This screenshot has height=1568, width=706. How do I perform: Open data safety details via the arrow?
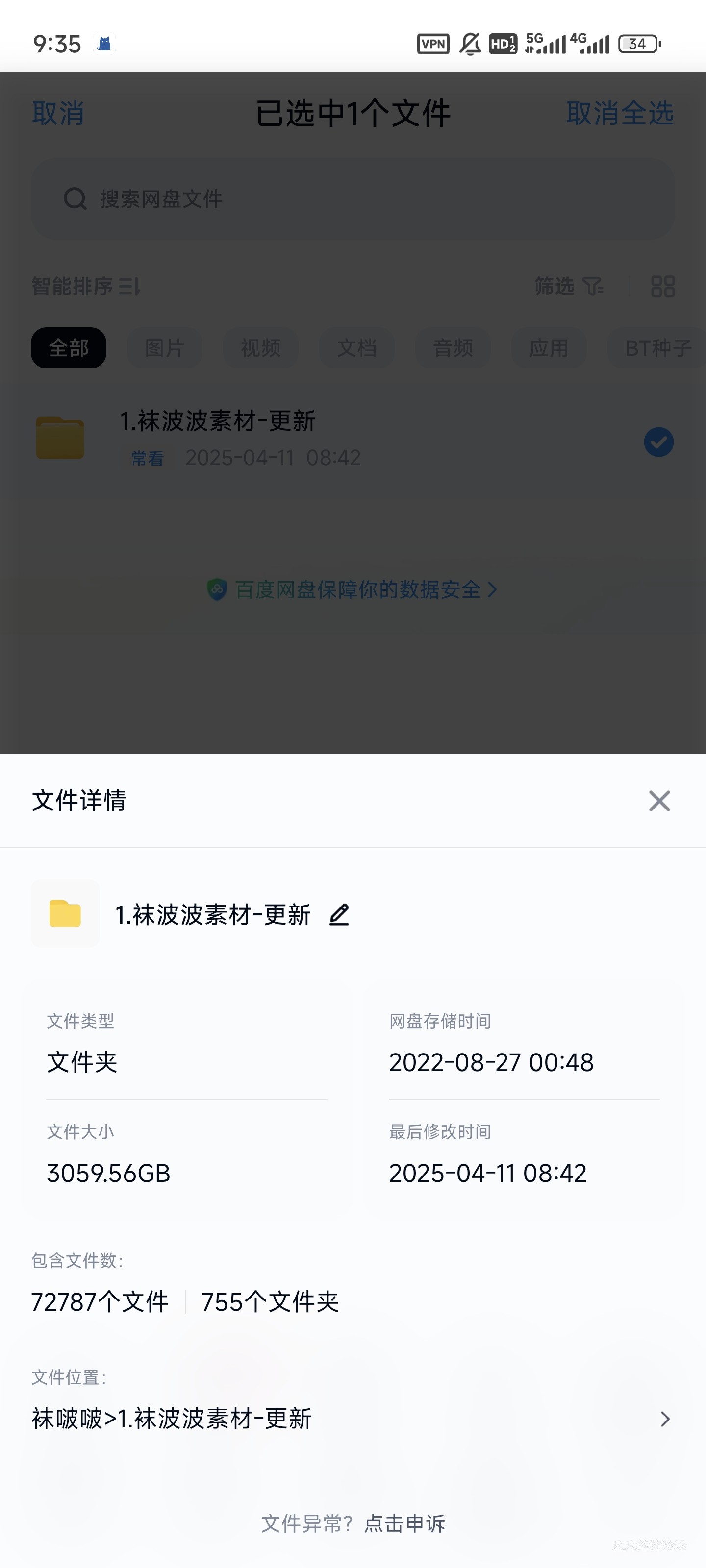(x=494, y=589)
